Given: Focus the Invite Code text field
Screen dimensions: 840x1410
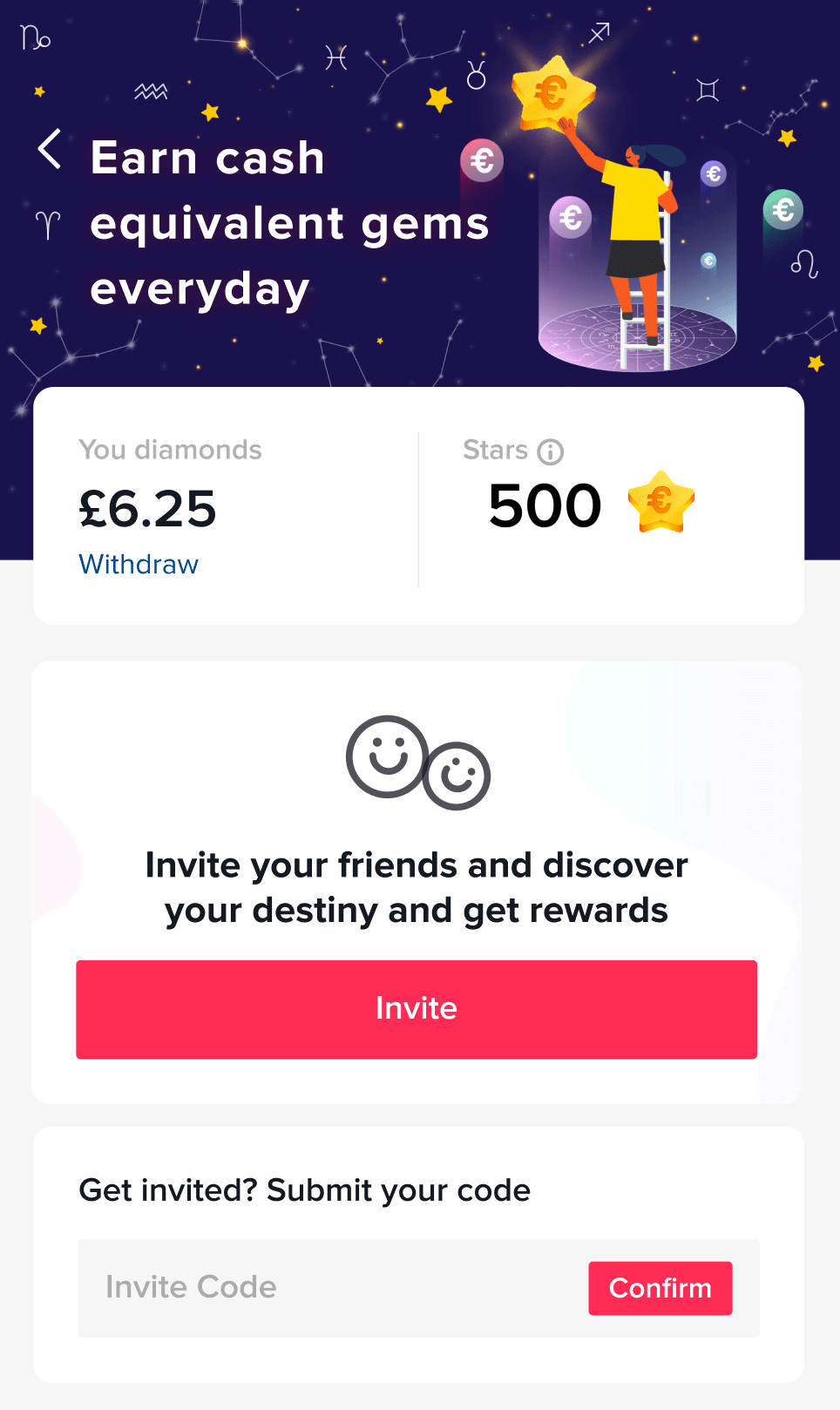Looking at the screenshot, I should (331, 1288).
